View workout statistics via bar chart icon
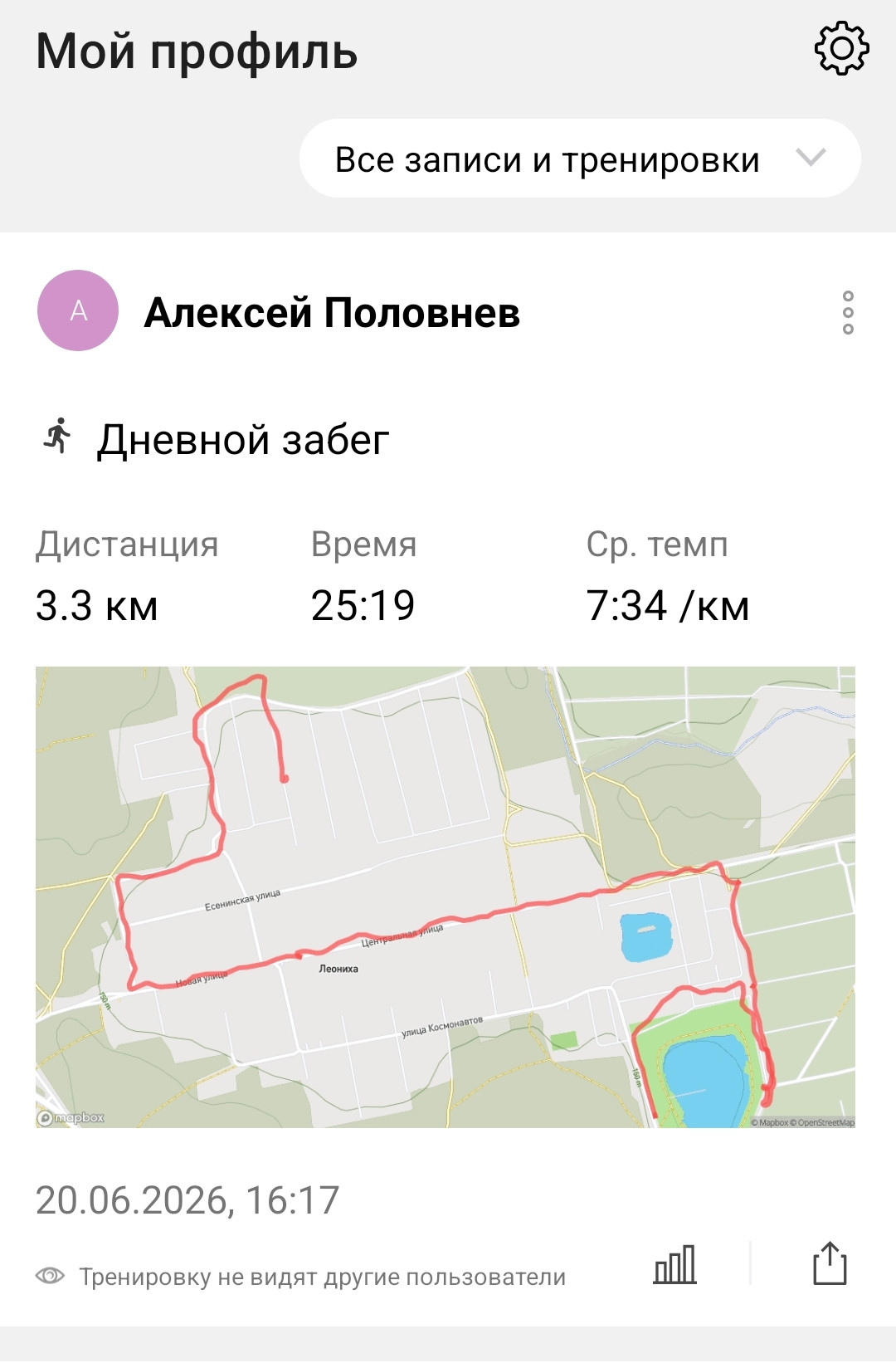The width and height of the screenshot is (896, 1363). coord(674,1264)
